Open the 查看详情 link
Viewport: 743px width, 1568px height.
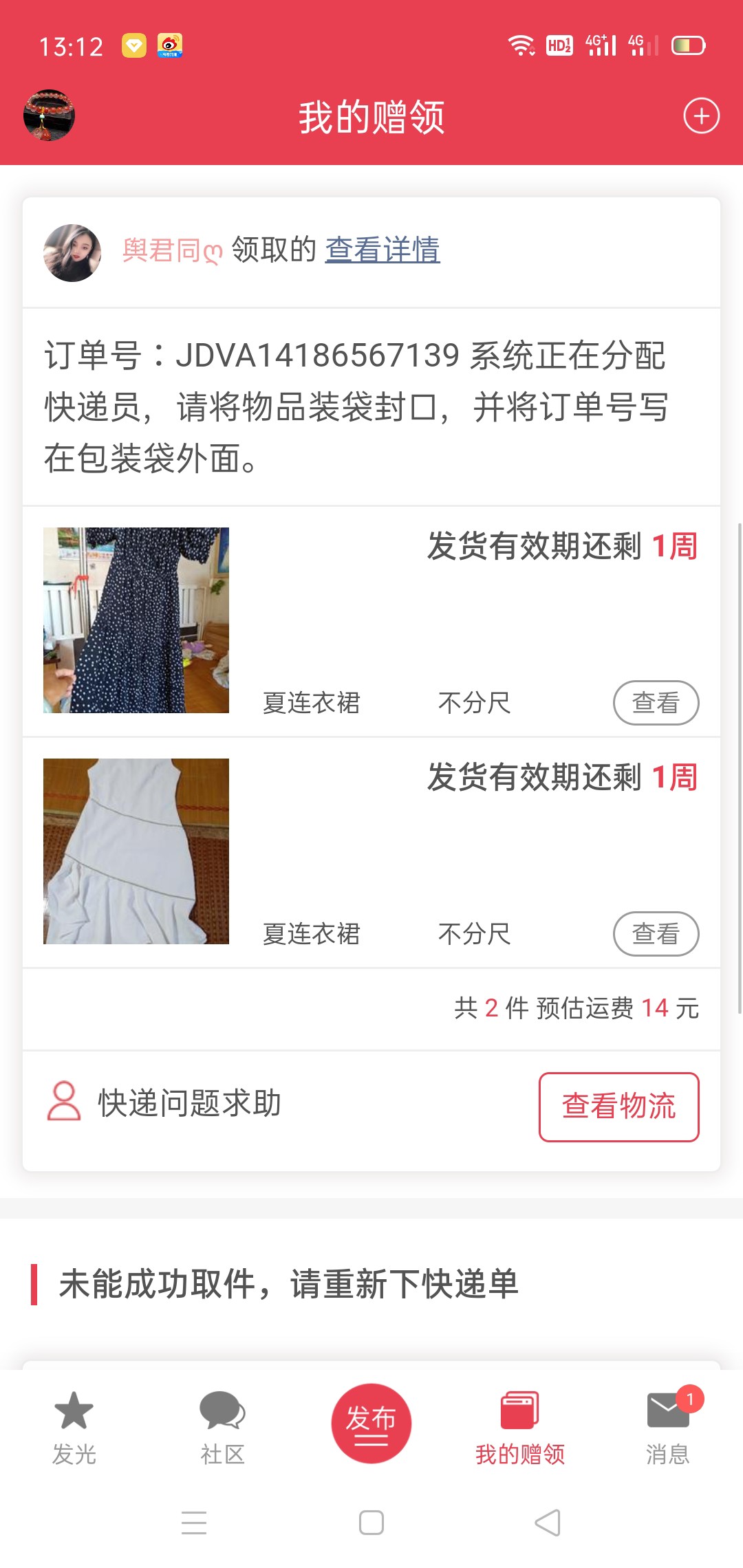(x=383, y=250)
